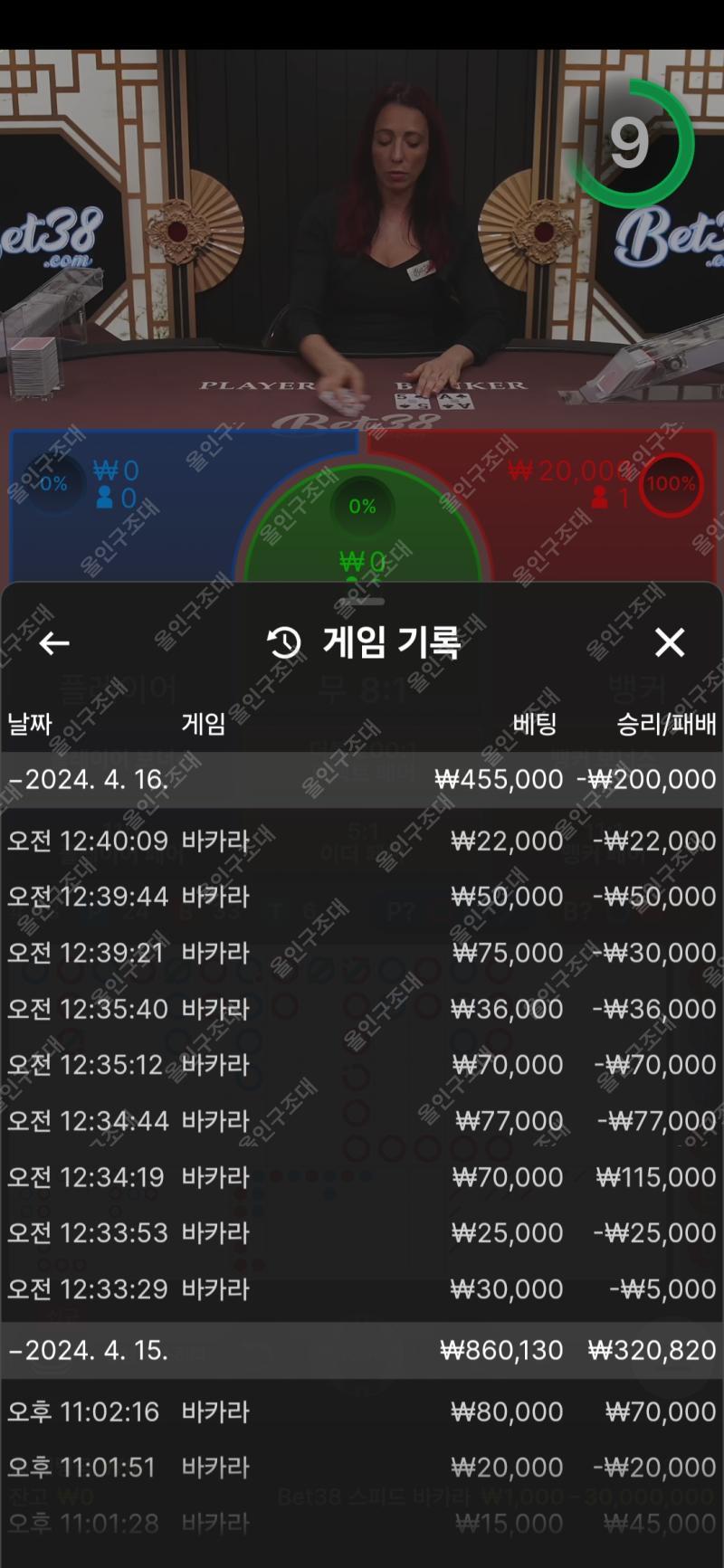The image size is (724, 1568).
Task: Open the 오전 12:35:12 바카라 record
Action: pos(362,1065)
